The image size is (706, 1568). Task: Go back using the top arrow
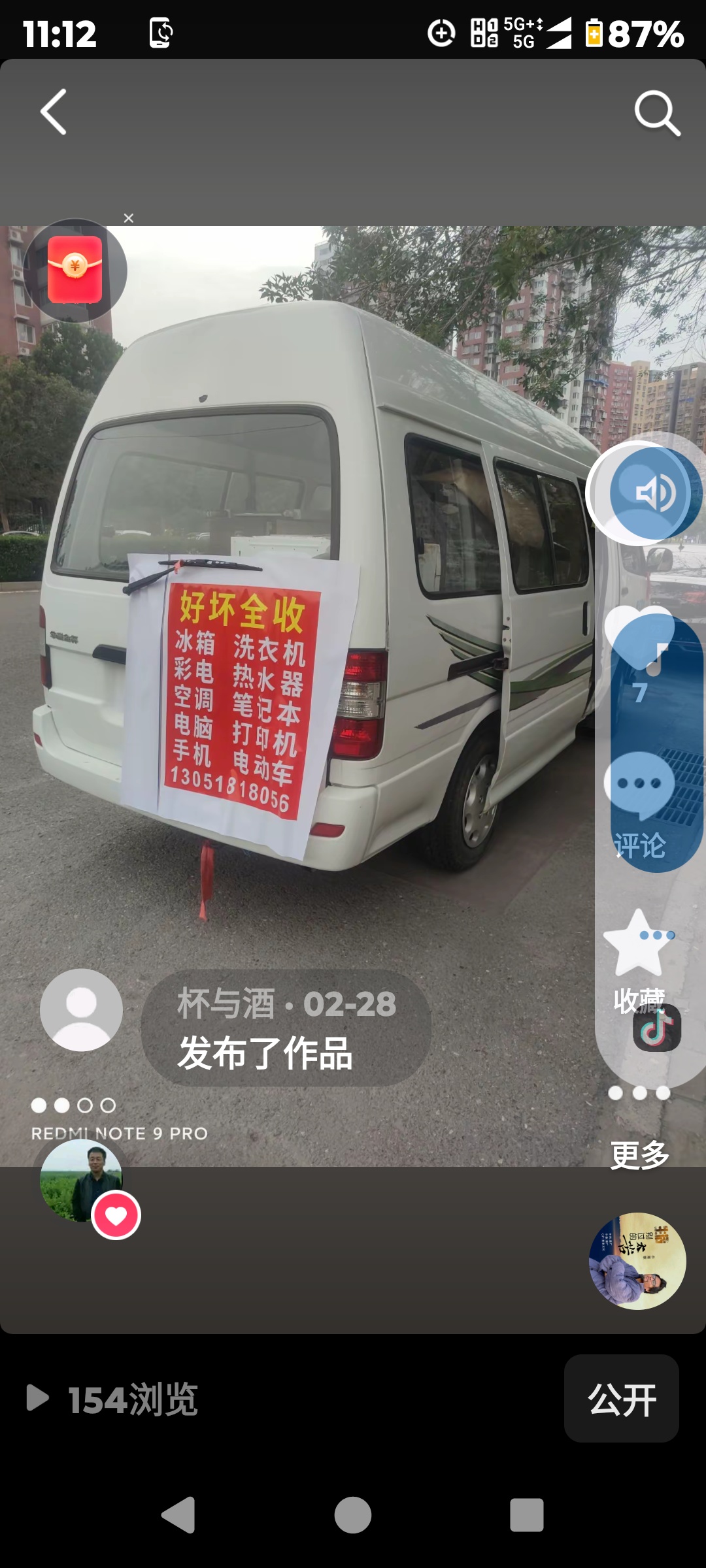(54, 112)
